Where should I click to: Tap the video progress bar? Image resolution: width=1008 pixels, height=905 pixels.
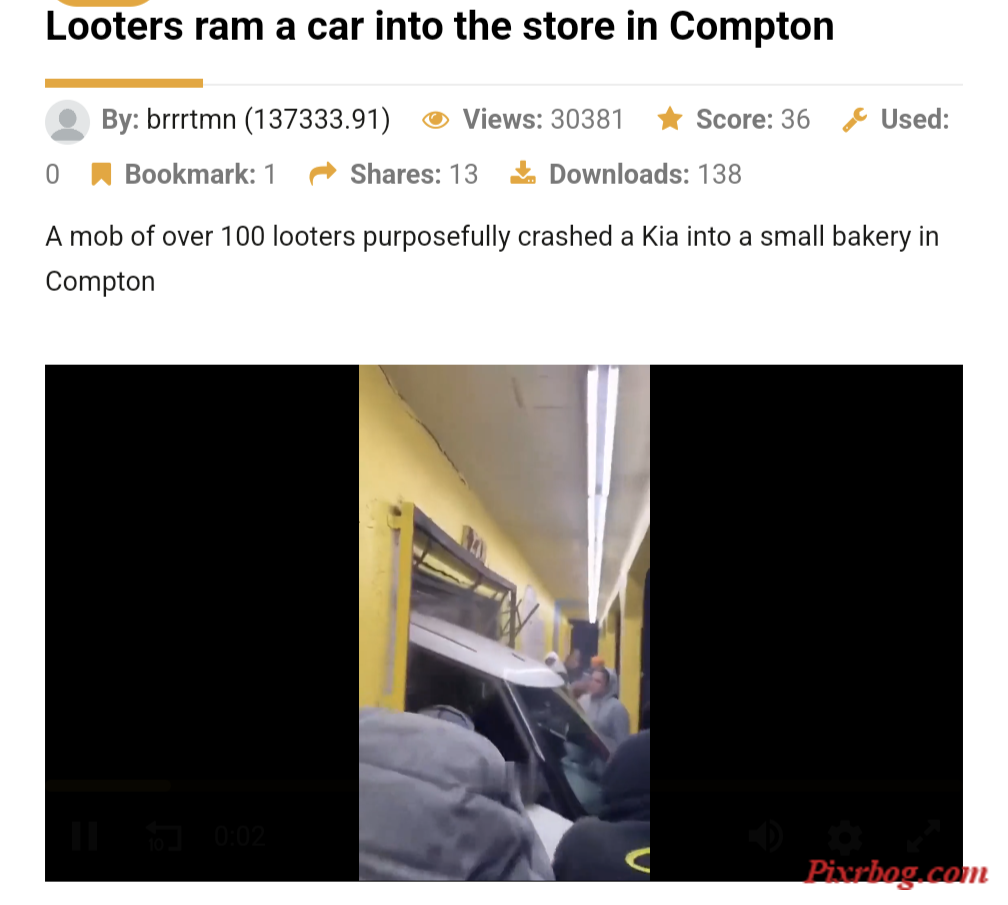[300, 786]
